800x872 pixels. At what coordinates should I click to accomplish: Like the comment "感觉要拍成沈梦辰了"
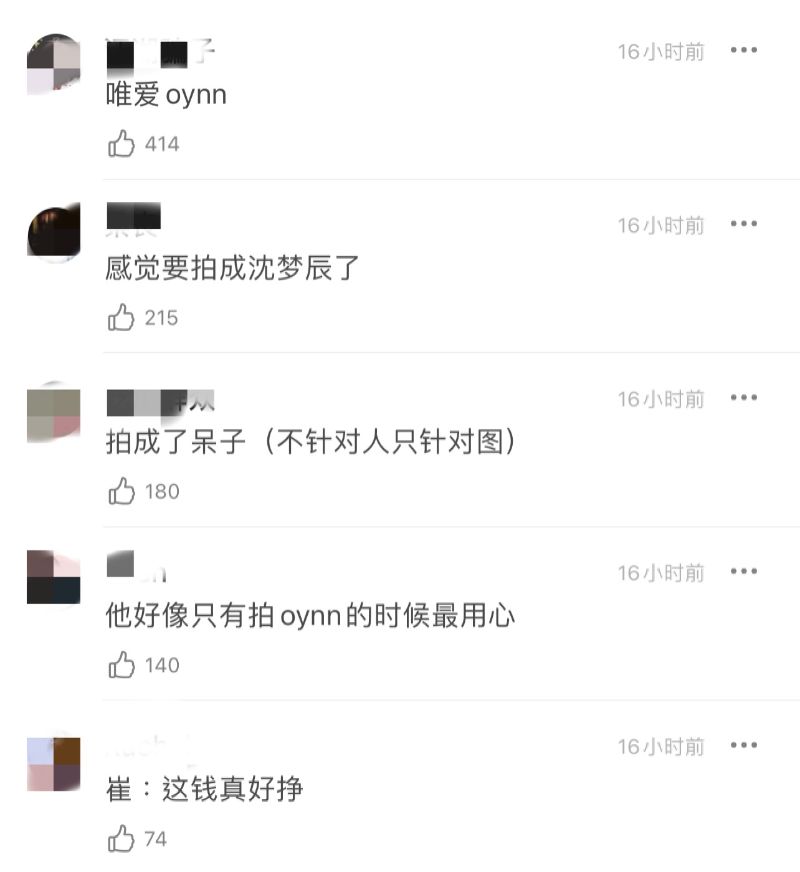pyautogui.click(x=122, y=318)
